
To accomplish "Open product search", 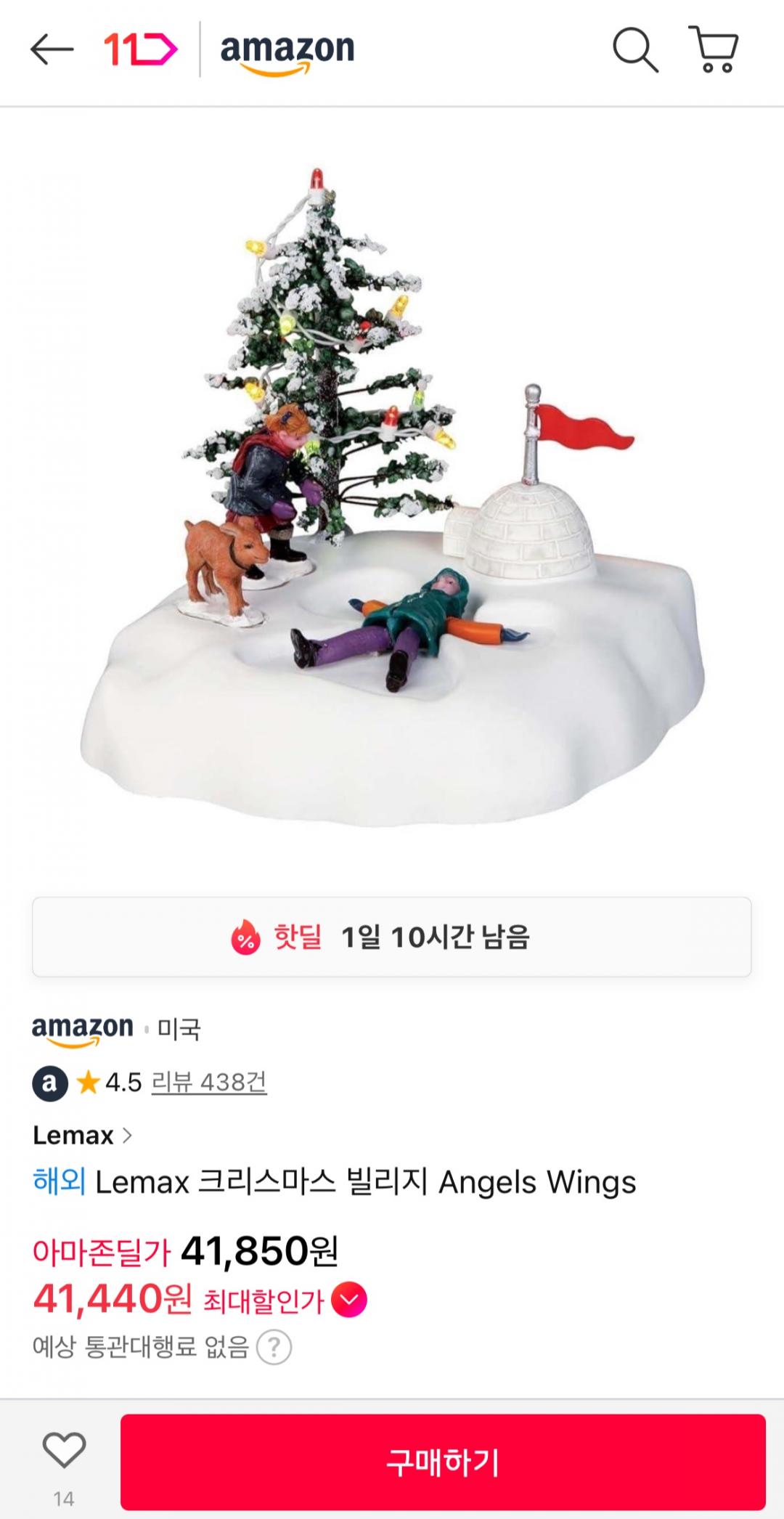I will 635,49.
